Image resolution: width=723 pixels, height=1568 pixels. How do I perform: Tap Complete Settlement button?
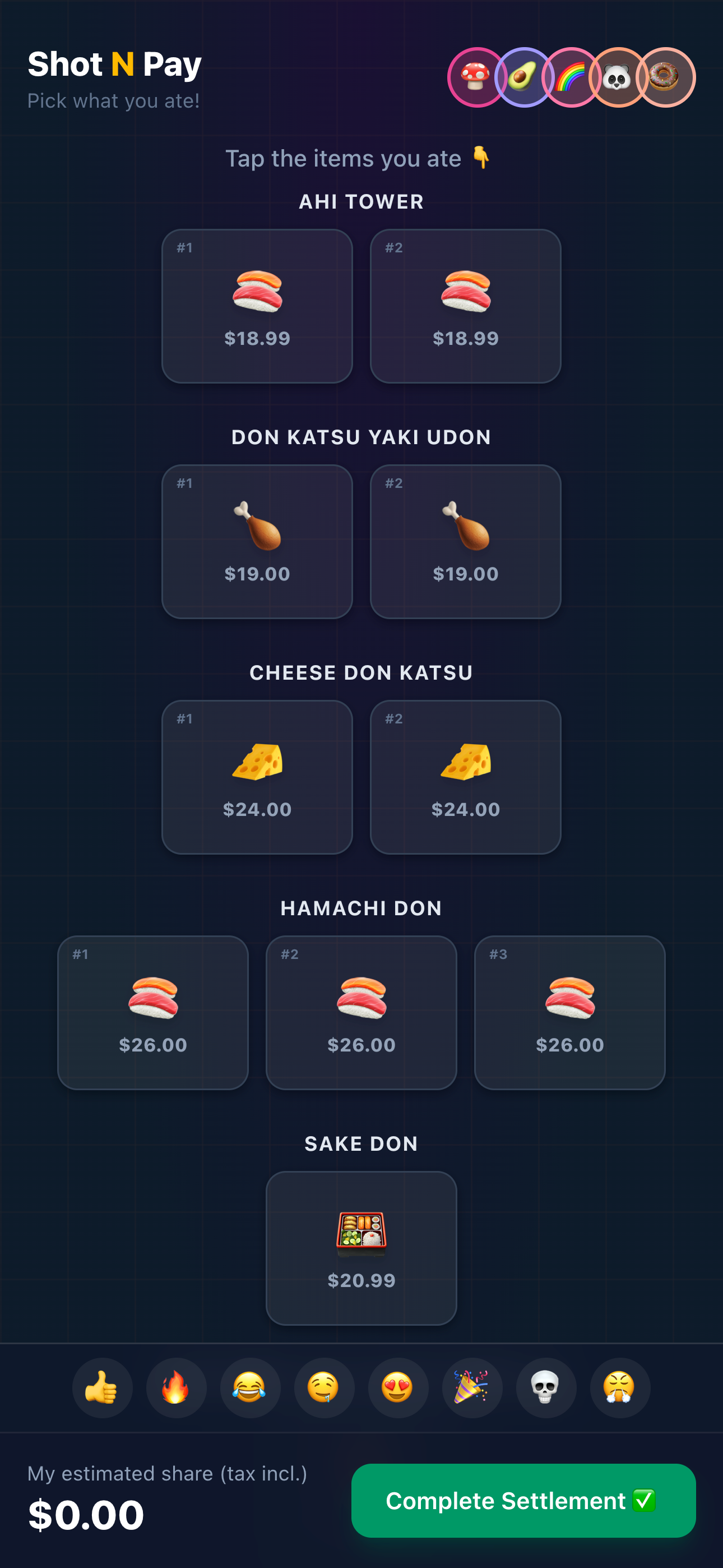(523, 1501)
